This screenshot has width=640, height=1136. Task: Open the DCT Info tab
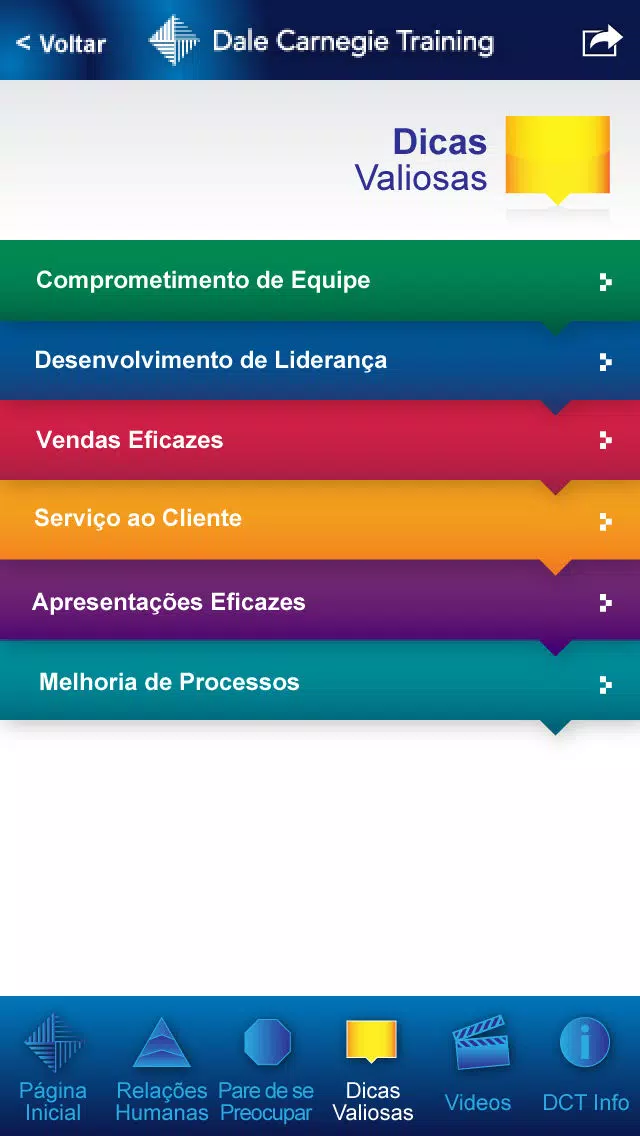(586, 1067)
